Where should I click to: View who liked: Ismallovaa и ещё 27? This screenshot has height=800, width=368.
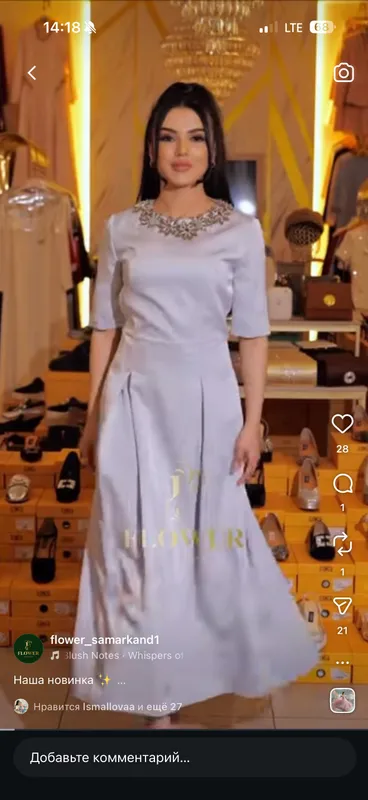pos(107,707)
